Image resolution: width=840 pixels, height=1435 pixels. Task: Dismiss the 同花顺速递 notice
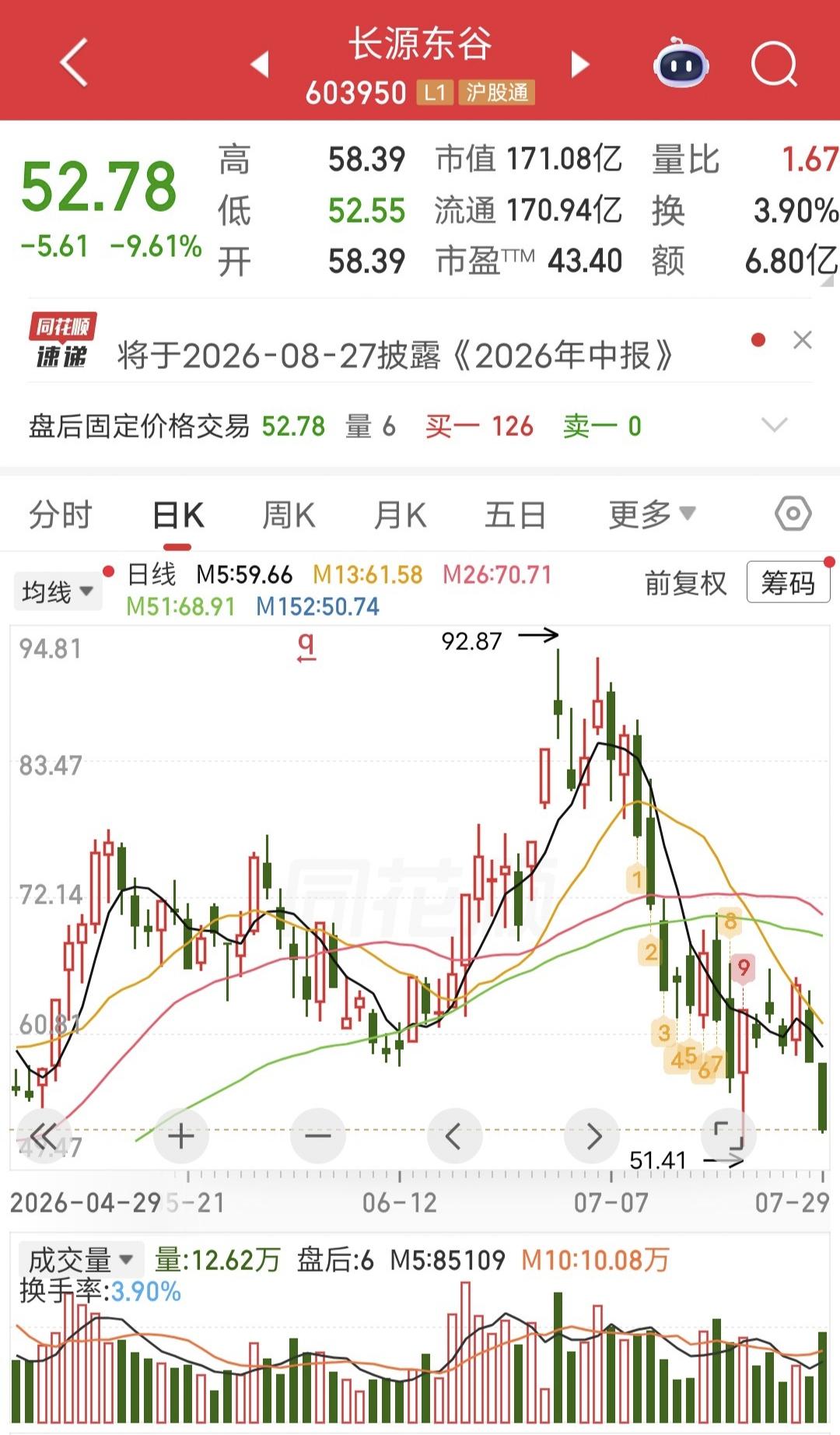tap(803, 340)
